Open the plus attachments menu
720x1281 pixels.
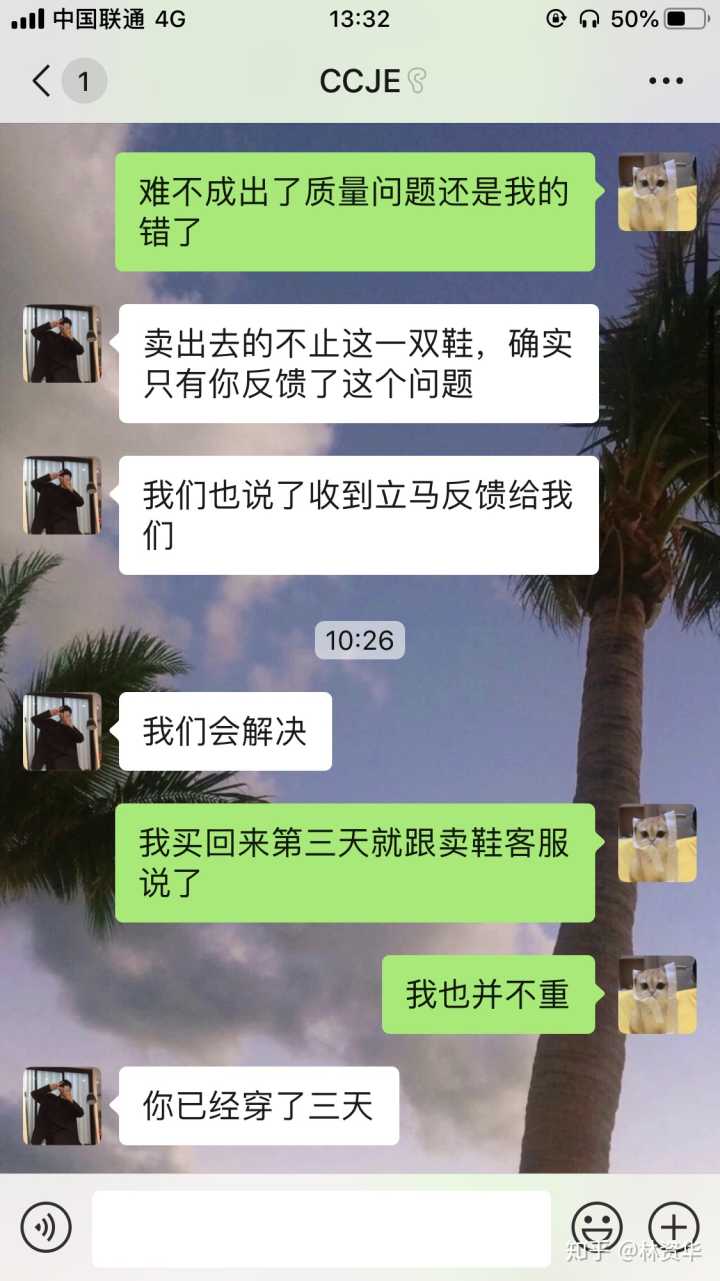point(673,1227)
